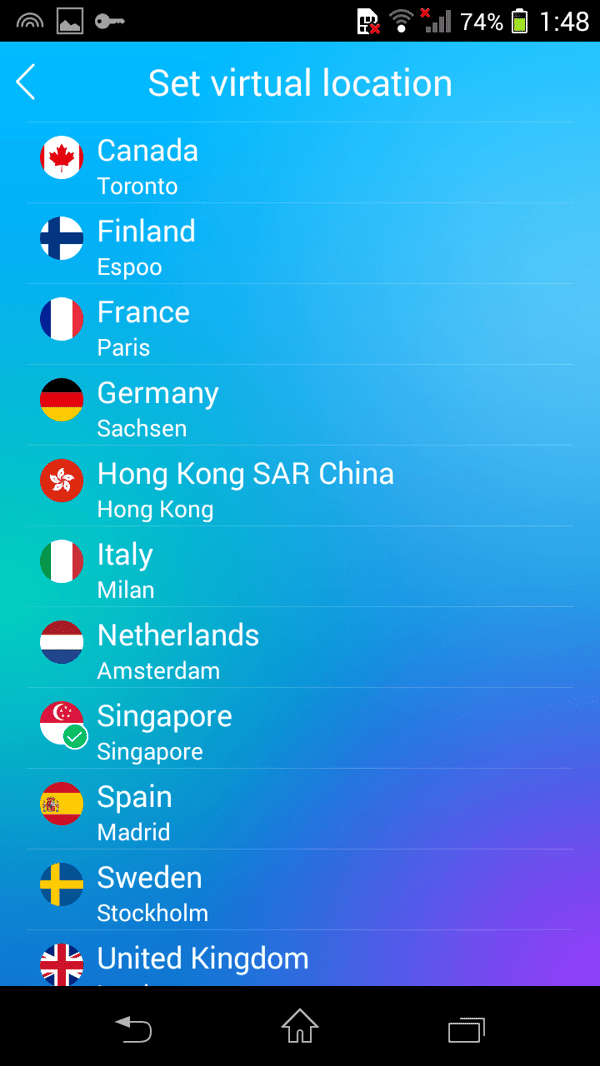Viewport: 600px width, 1066px height.
Task: Select Sweden Stockholm server
Action: pos(300,891)
